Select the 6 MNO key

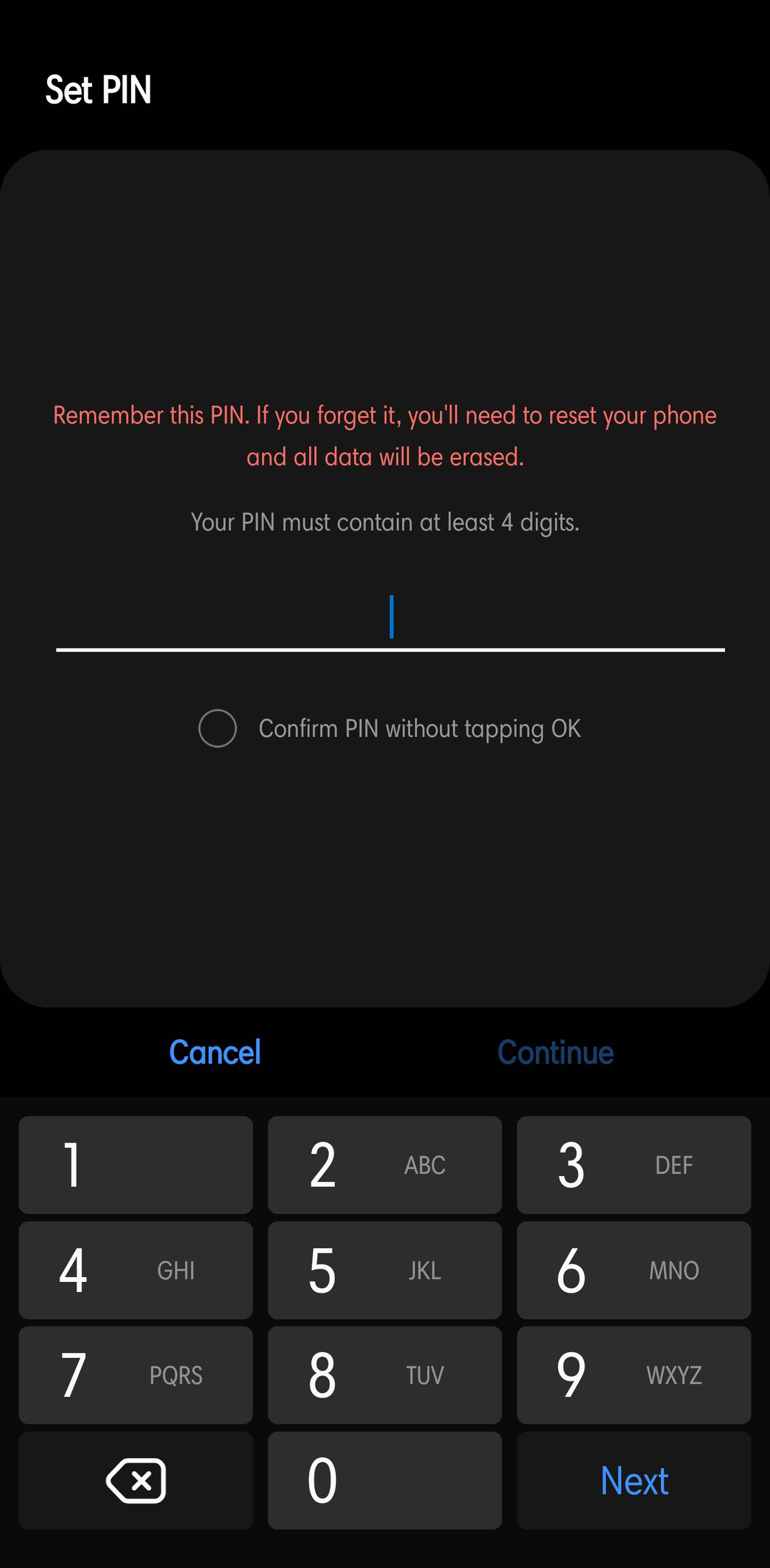(634, 1270)
